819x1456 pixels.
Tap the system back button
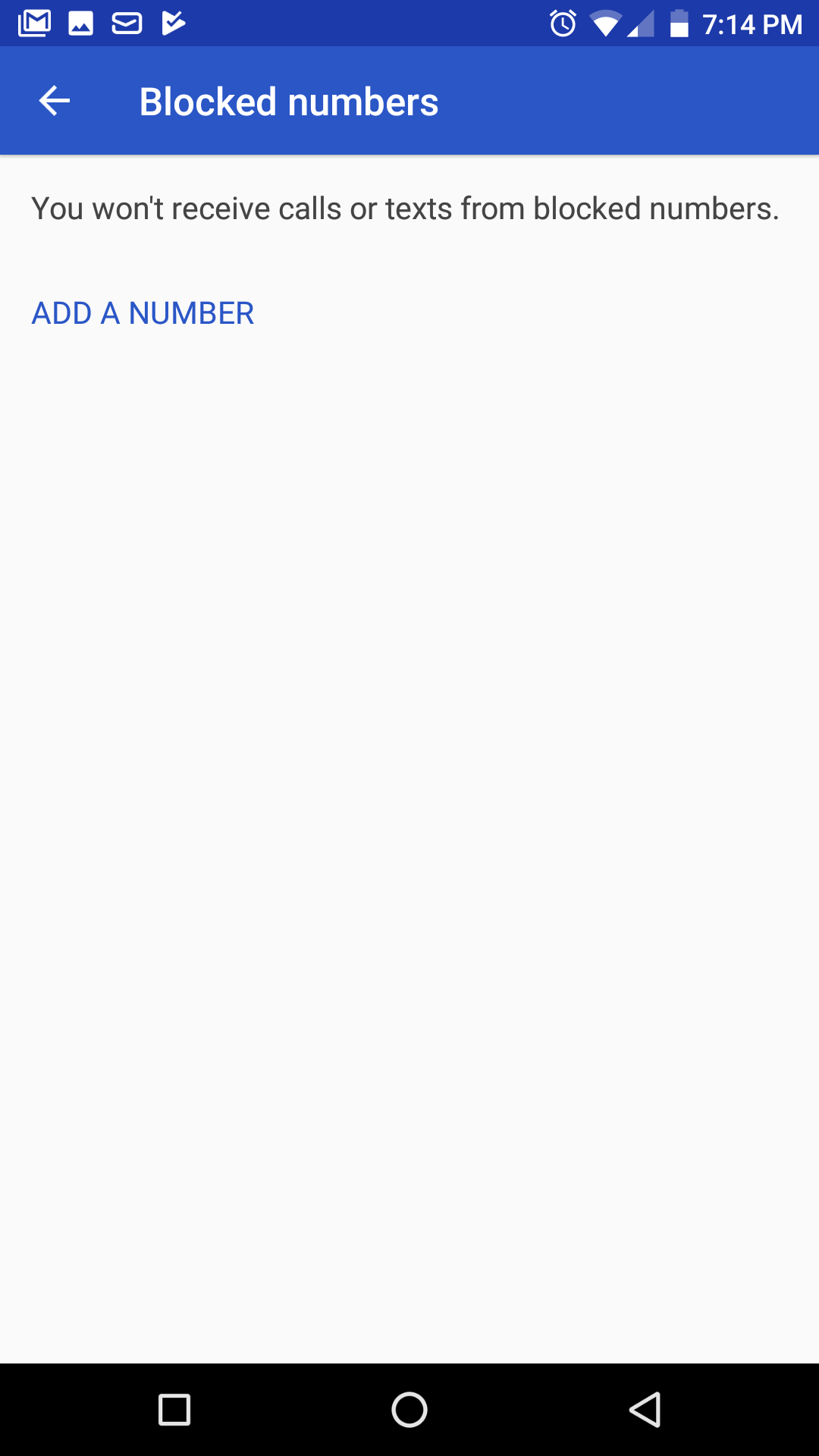[645, 1410]
